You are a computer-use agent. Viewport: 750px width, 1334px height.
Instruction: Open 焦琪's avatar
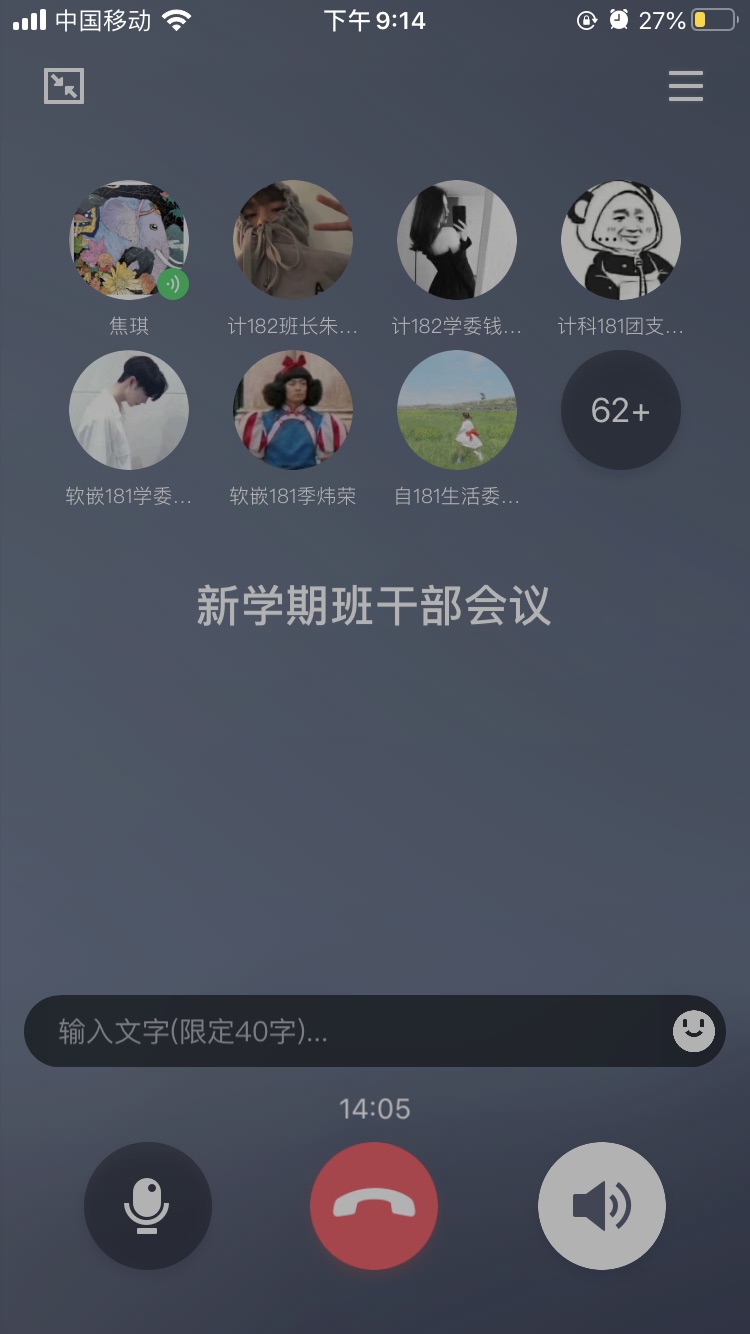(129, 240)
